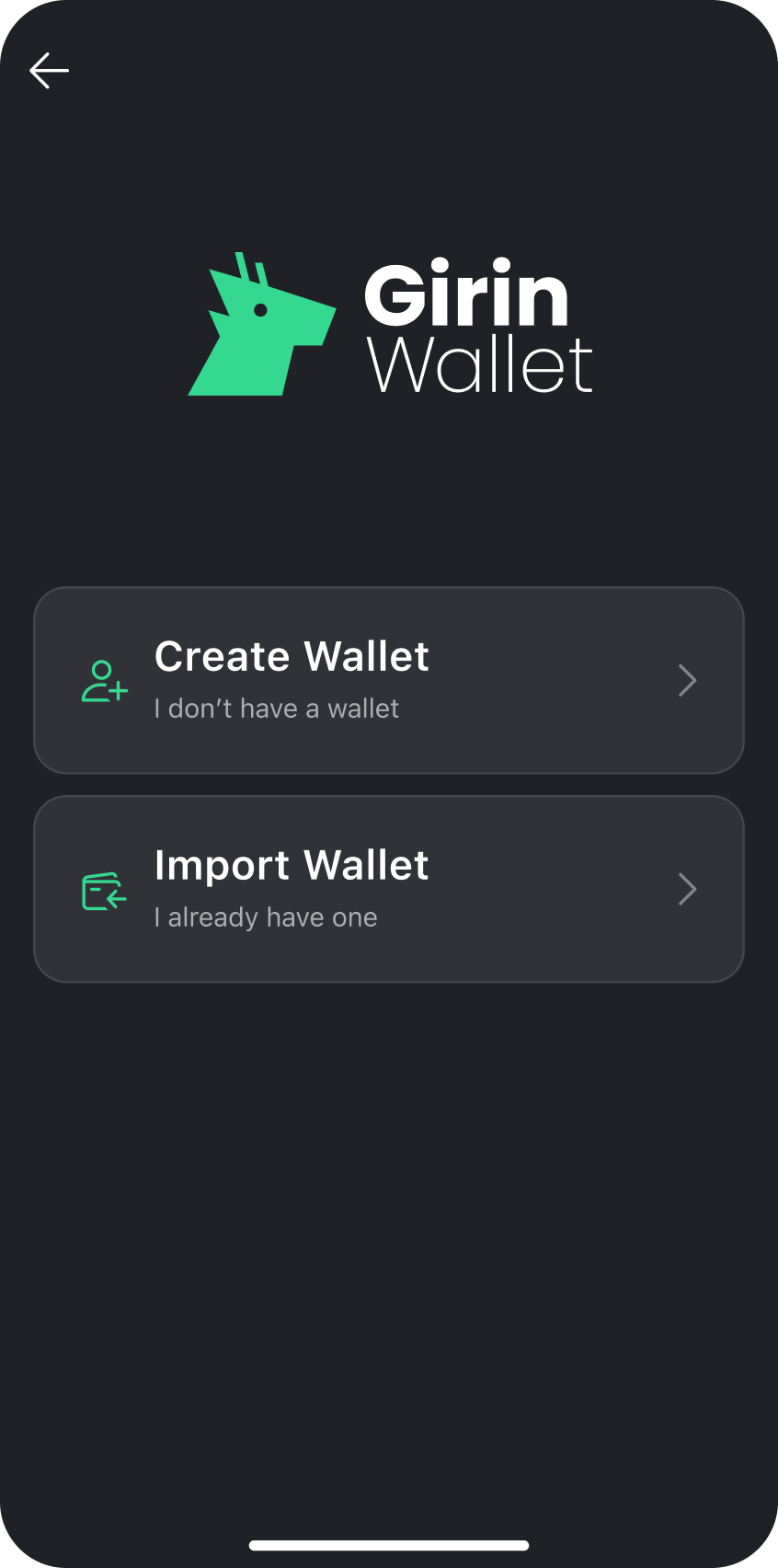Click the Import Wallet heading text
Screen dimensions: 778x1568
(x=292, y=864)
